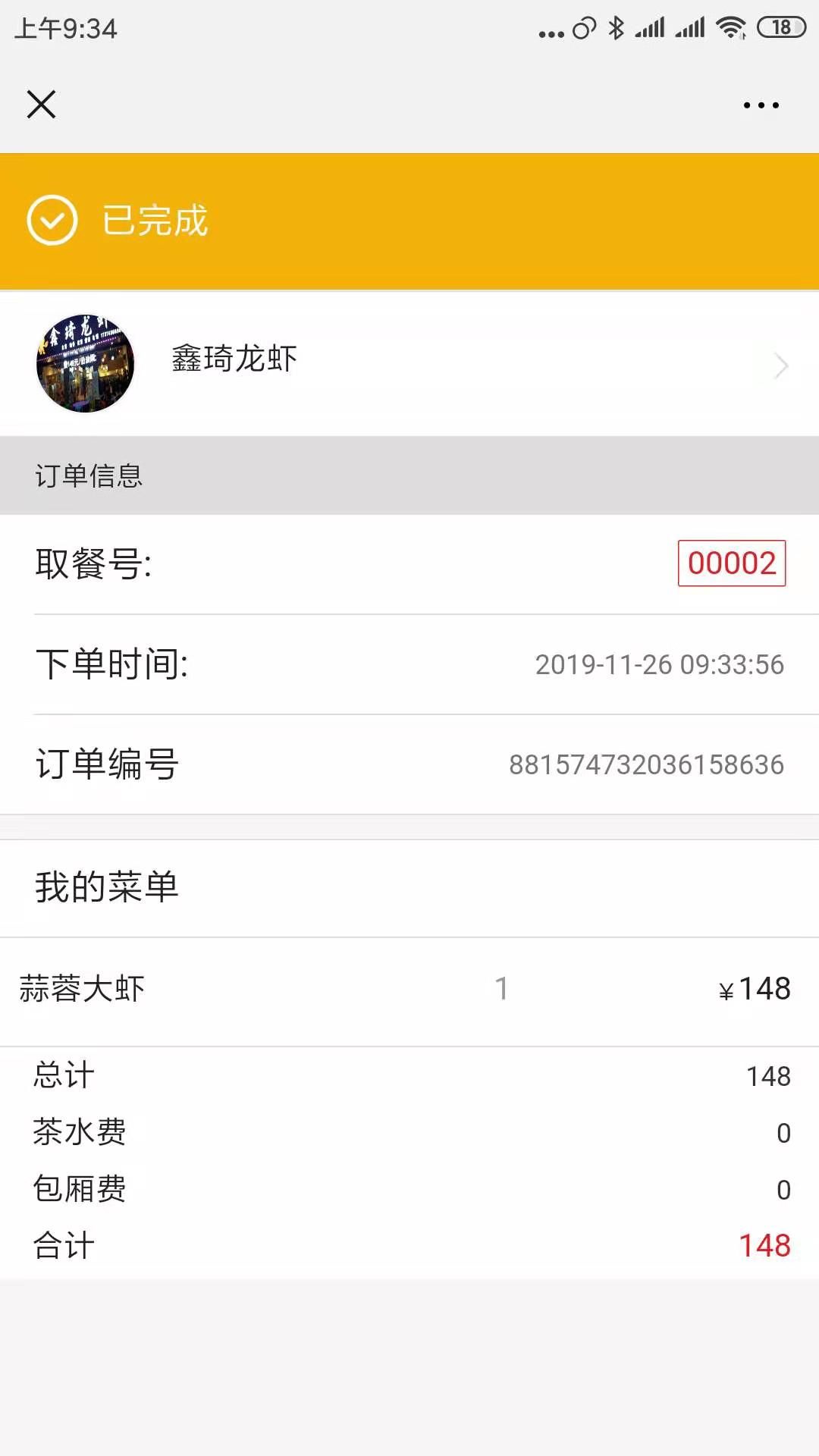Select the pickup number 00002

point(730,564)
